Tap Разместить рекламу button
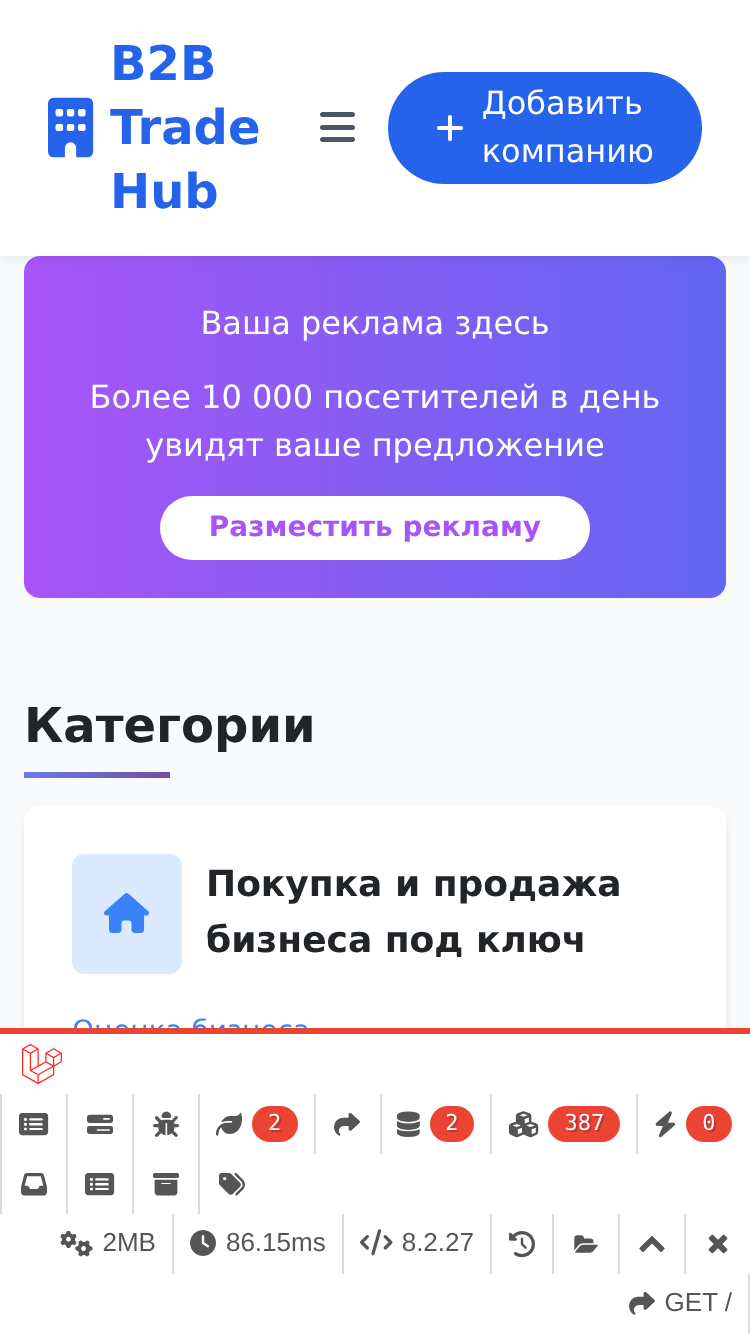750x1334 pixels. point(375,527)
